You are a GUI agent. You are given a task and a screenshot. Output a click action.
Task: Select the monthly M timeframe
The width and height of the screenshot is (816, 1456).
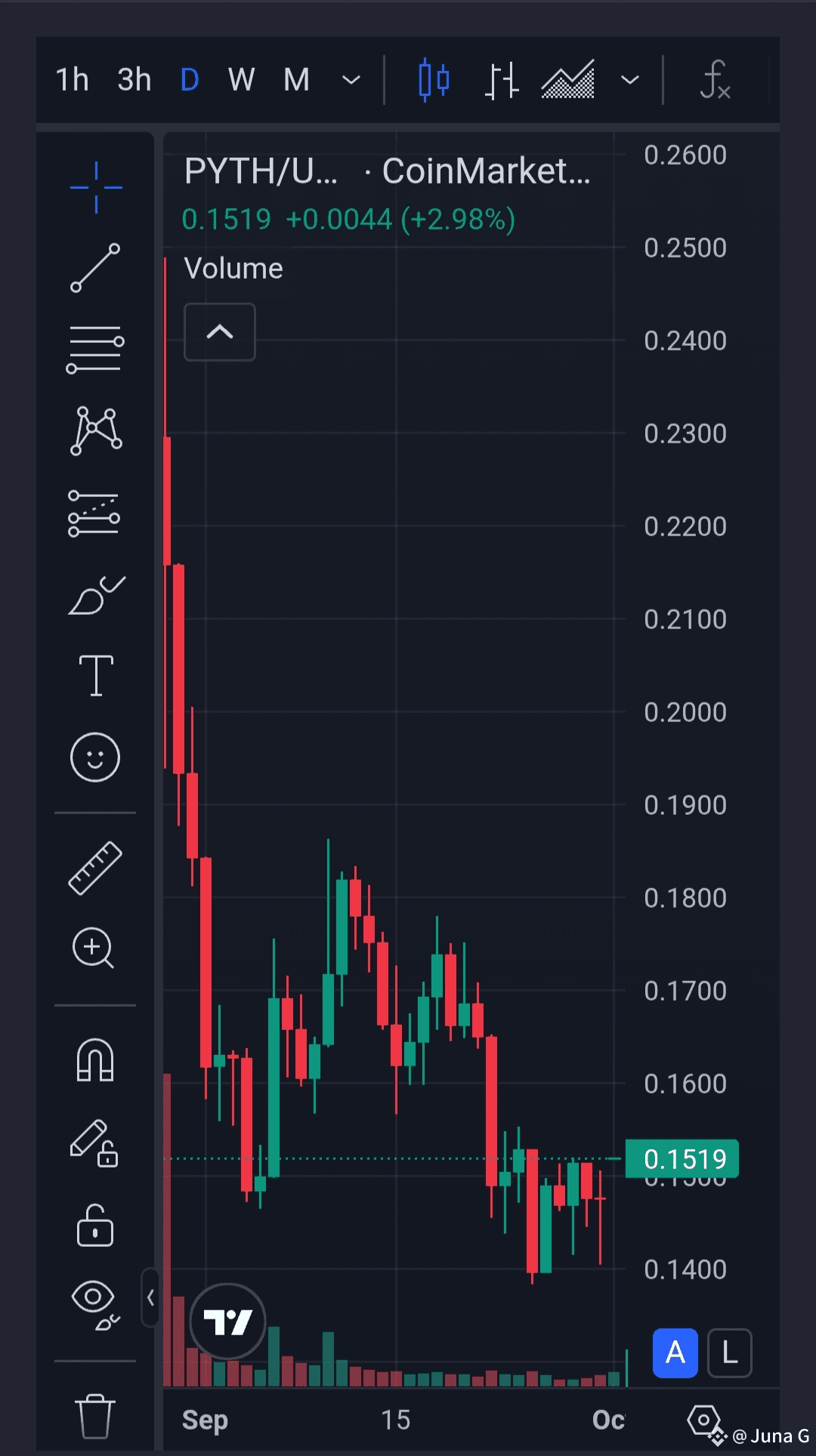[296, 79]
